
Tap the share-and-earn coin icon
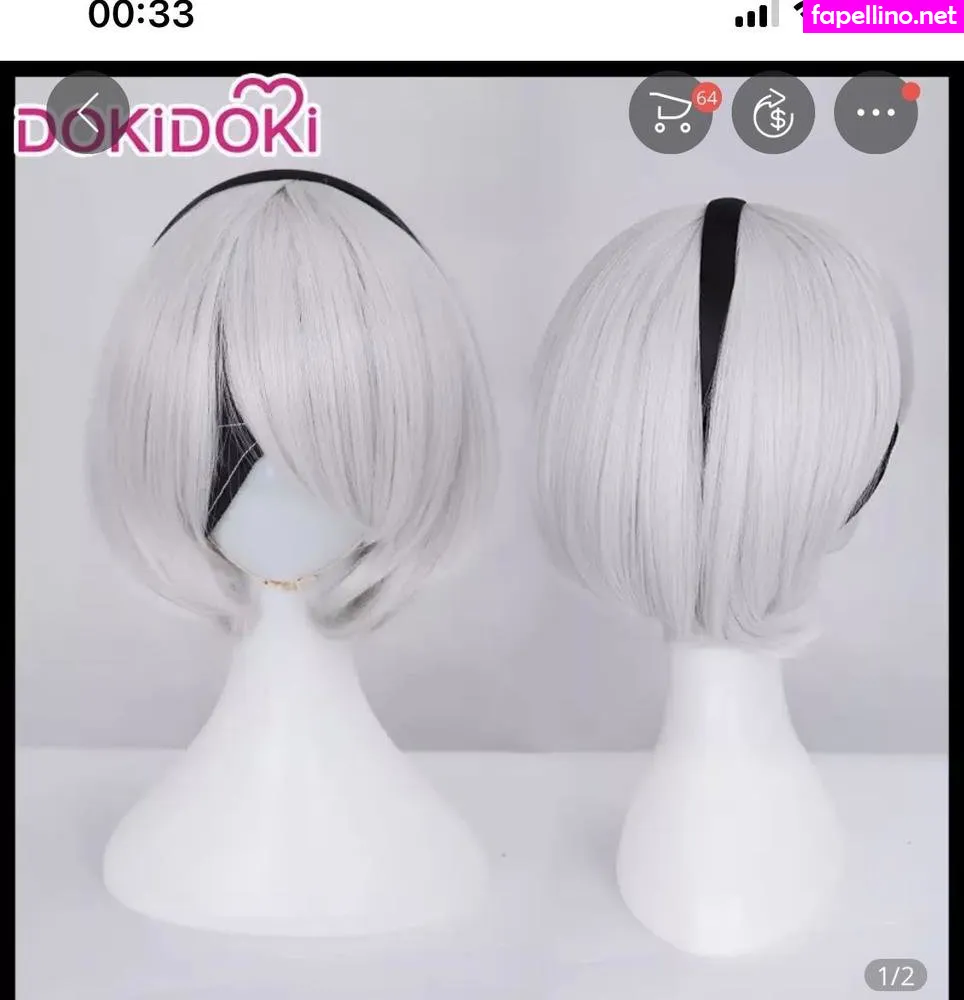point(773,112)
